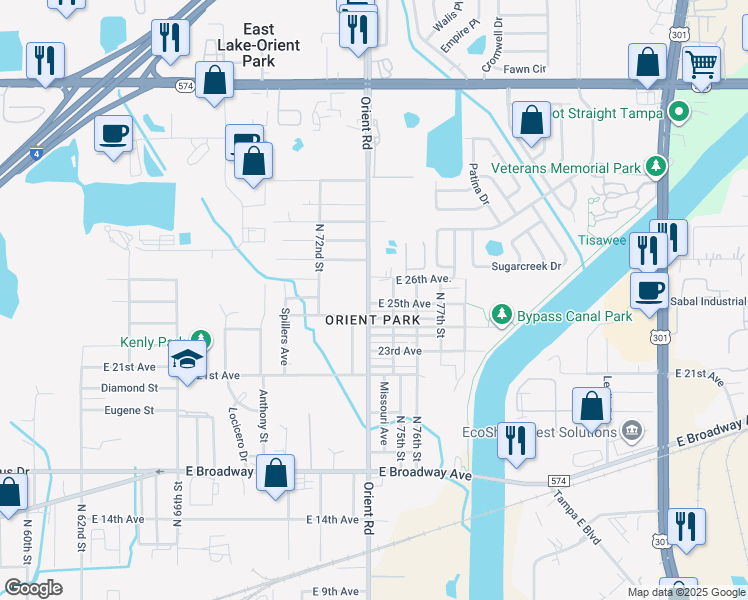Screen dimensions: 748x600
Task: Tap the restaurant marker near Tampa E Blvd
Action: (x=686, y=527)
